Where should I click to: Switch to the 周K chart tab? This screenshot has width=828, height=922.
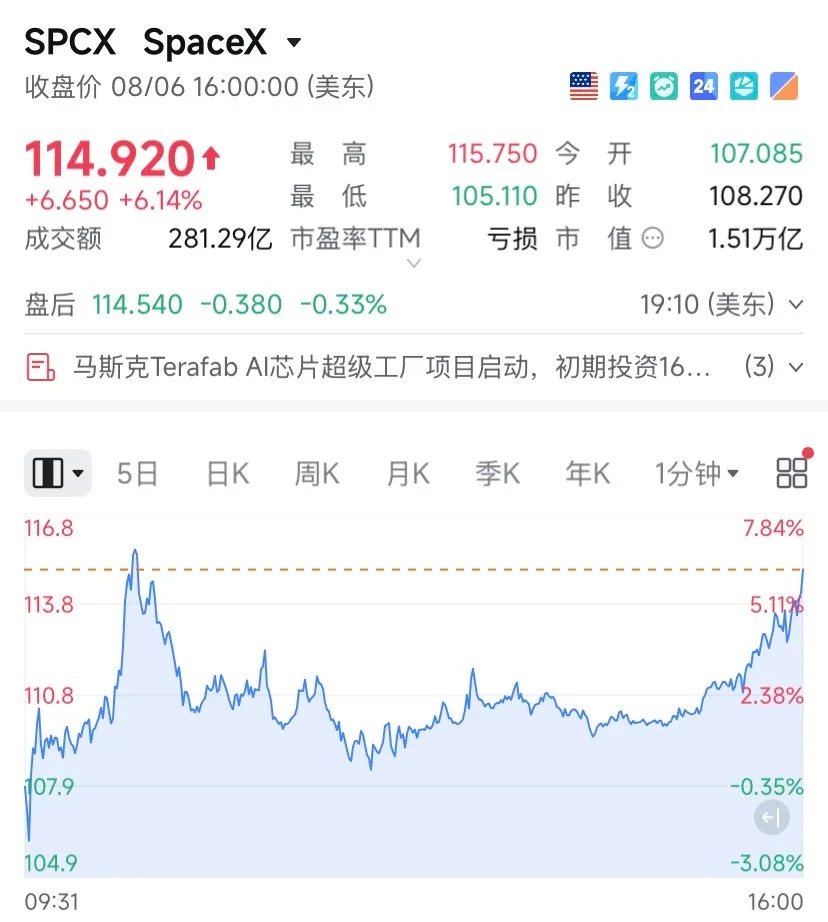tap(318, 474)
